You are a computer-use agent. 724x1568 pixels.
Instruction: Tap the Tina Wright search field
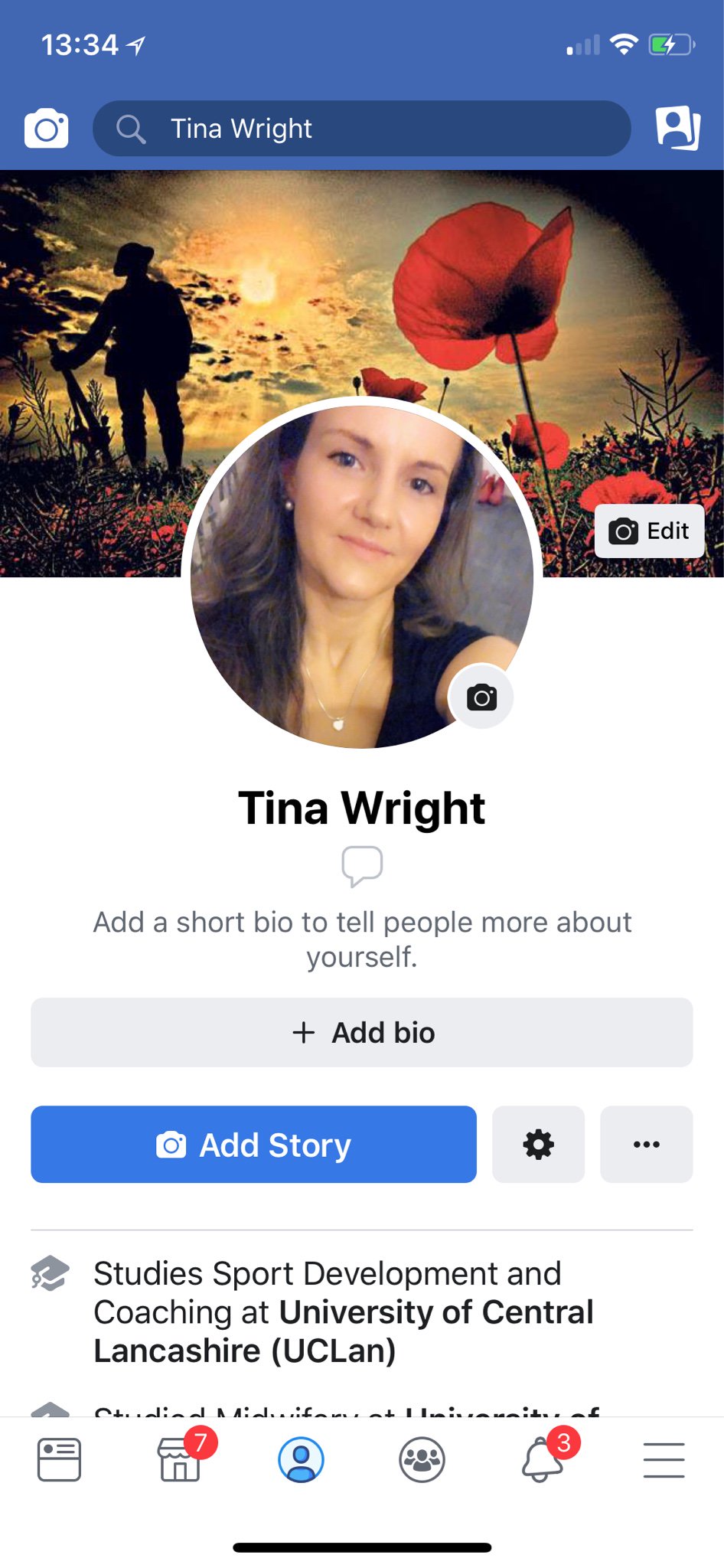(361, 129)
